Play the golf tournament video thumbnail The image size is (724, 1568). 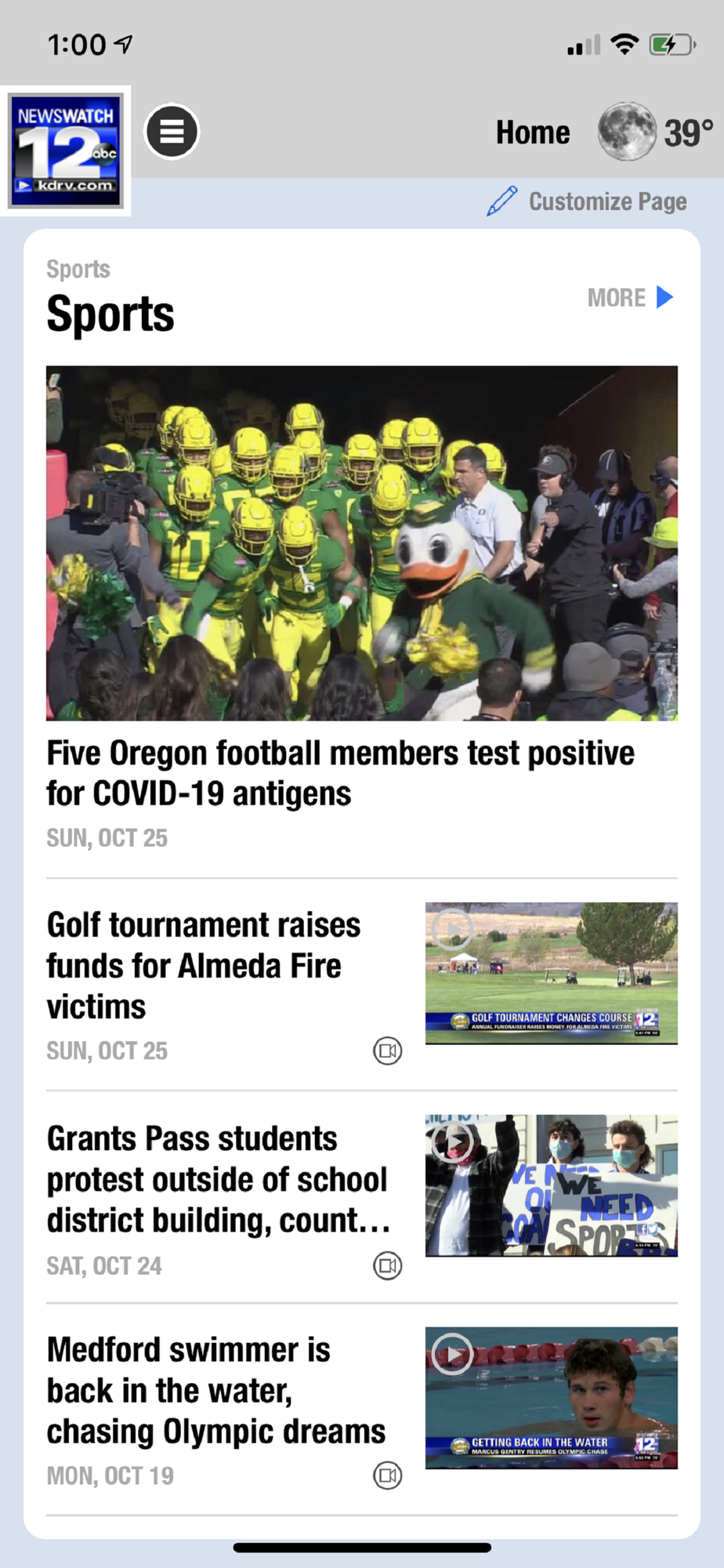(x=551, y=973)
